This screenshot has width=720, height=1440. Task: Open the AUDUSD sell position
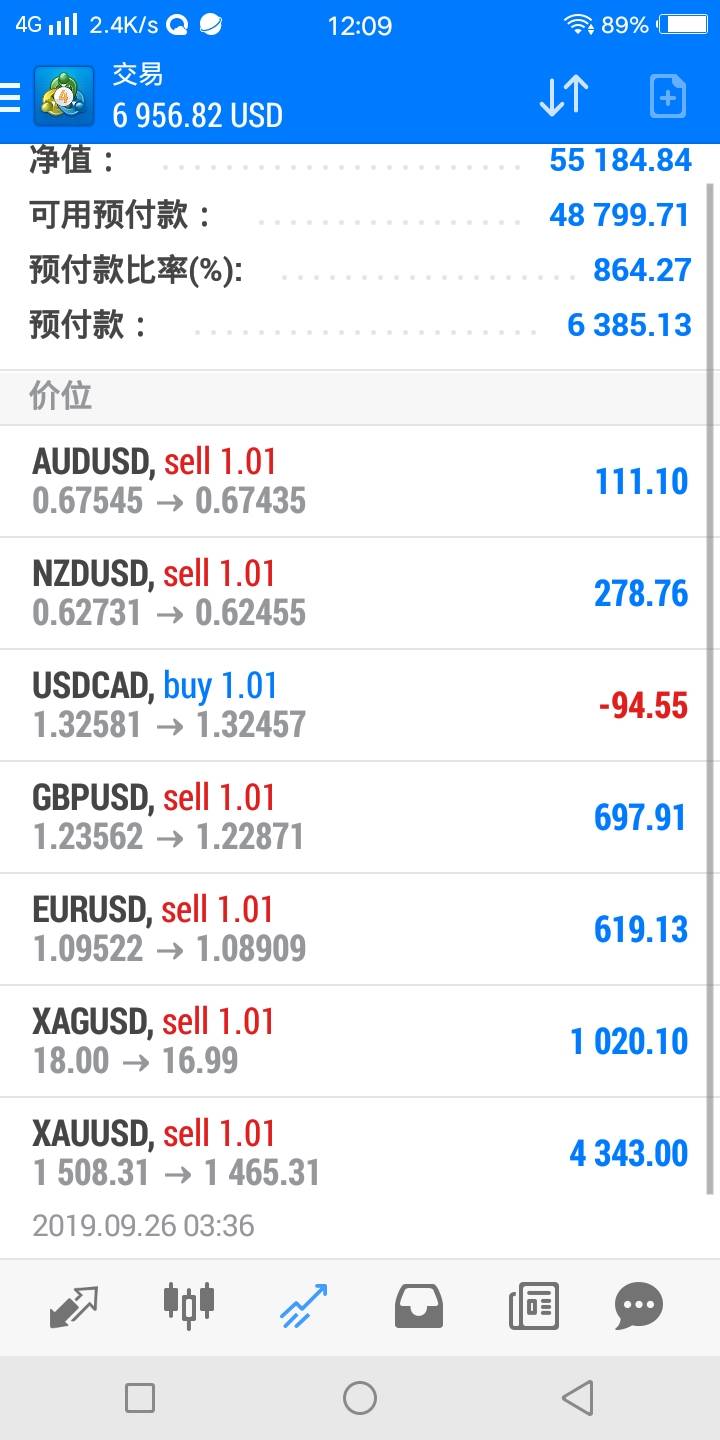coord(360,481)
